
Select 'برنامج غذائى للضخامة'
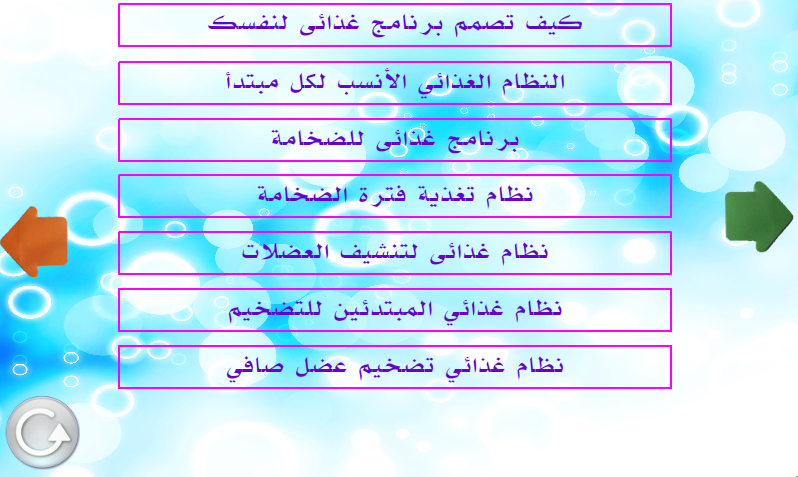(395, 140)
